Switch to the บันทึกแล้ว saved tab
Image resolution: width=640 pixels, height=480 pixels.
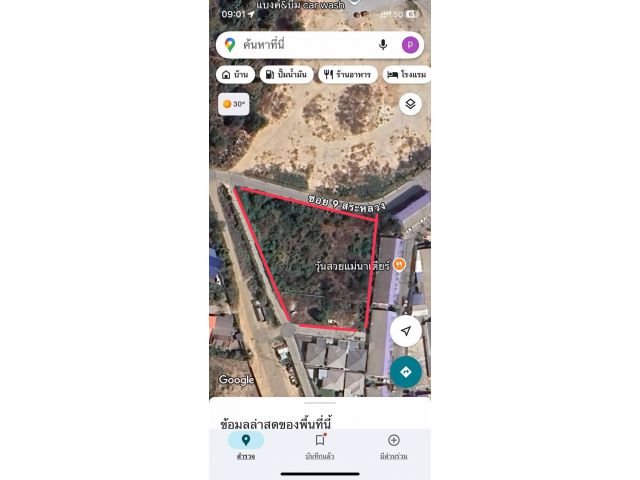click(x=320, y=446)
